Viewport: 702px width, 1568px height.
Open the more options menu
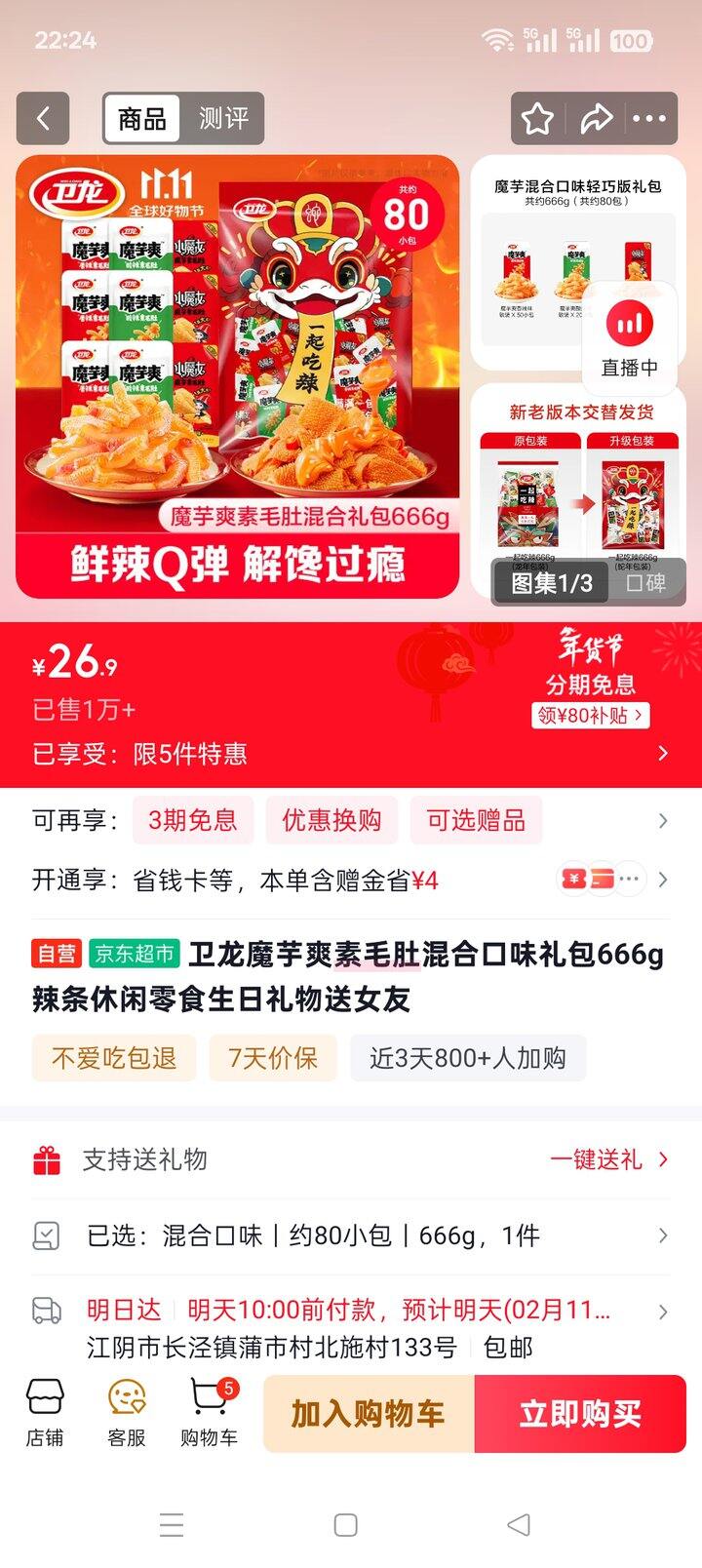pyautogui.click(x=648, y=117)
